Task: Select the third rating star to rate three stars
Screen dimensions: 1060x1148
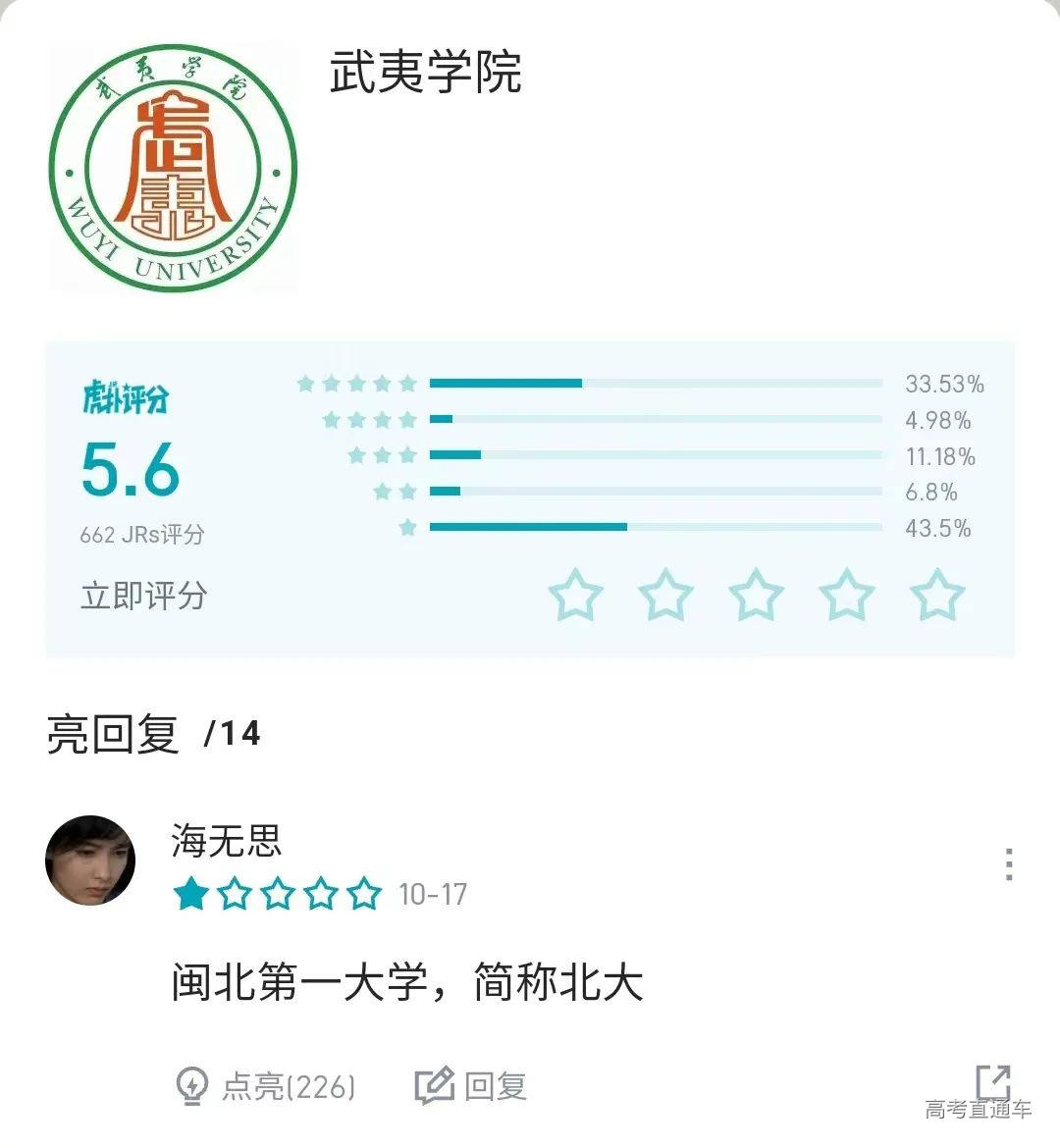Action: (x=757, y=593)
